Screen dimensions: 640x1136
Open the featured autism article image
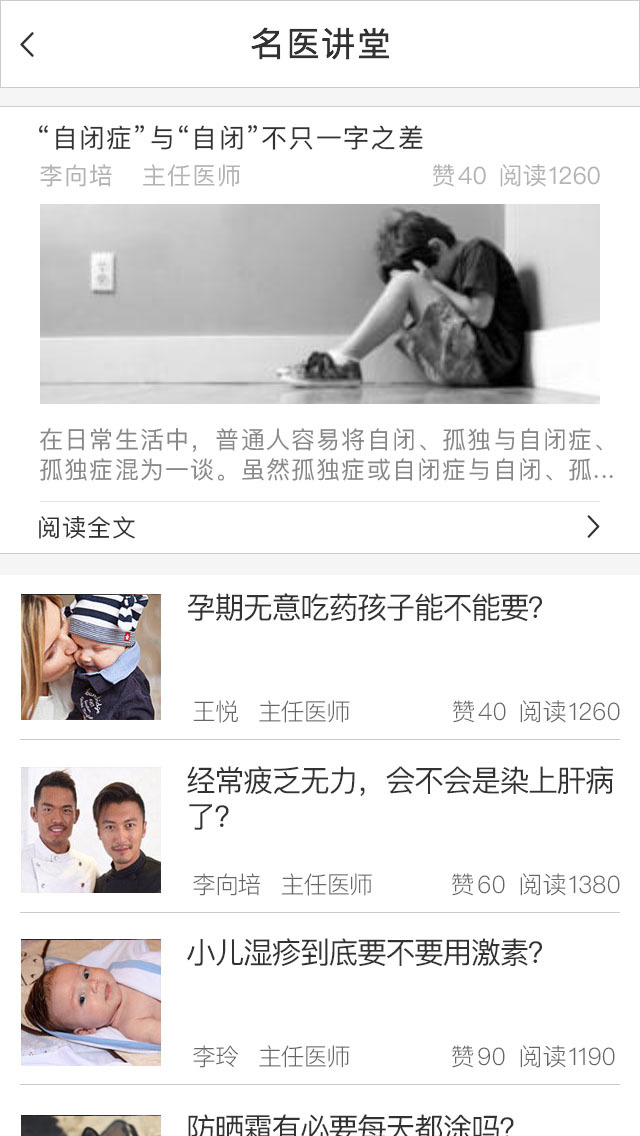[x=320, y=304]
